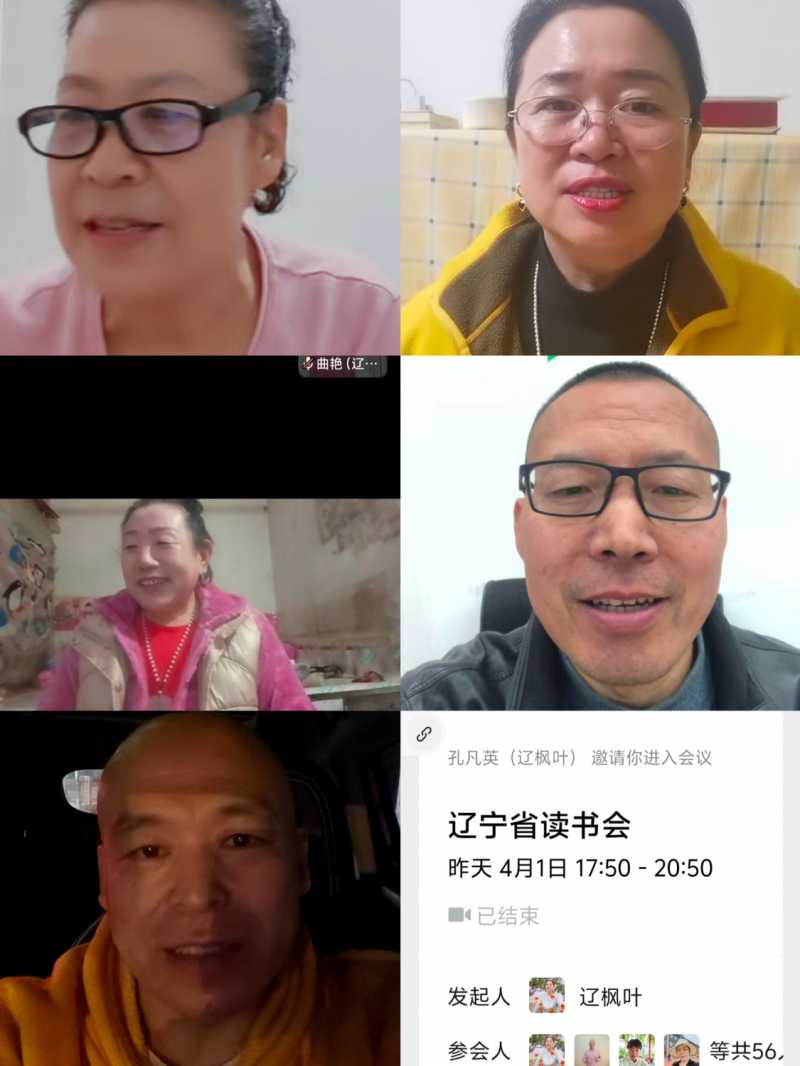This screenshot has height=1066, width=800.
Task: Click the fourth participant avatar with a hat
Action: 680,1050
